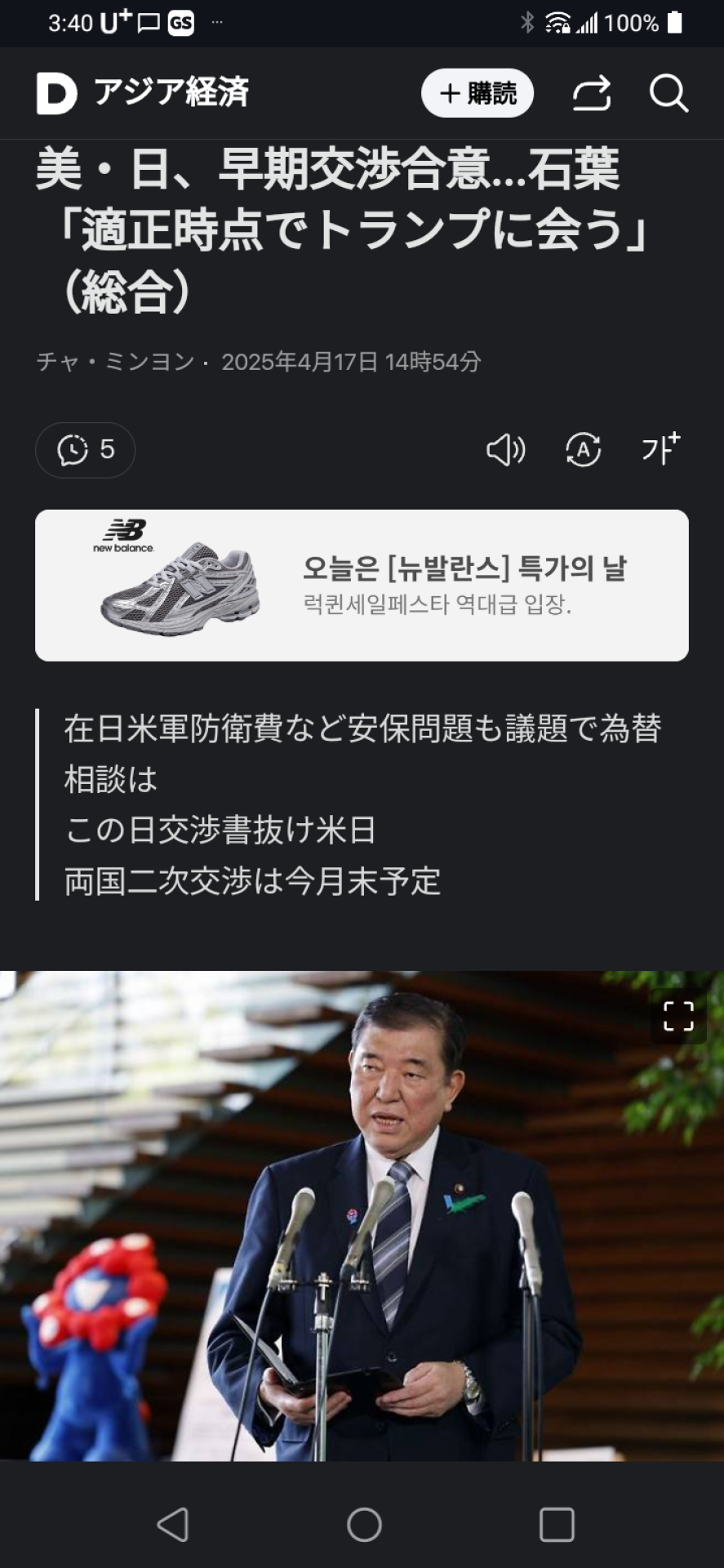
Task: Tap the translate icon
Action: pyautogui.click(x=583, y=450)
